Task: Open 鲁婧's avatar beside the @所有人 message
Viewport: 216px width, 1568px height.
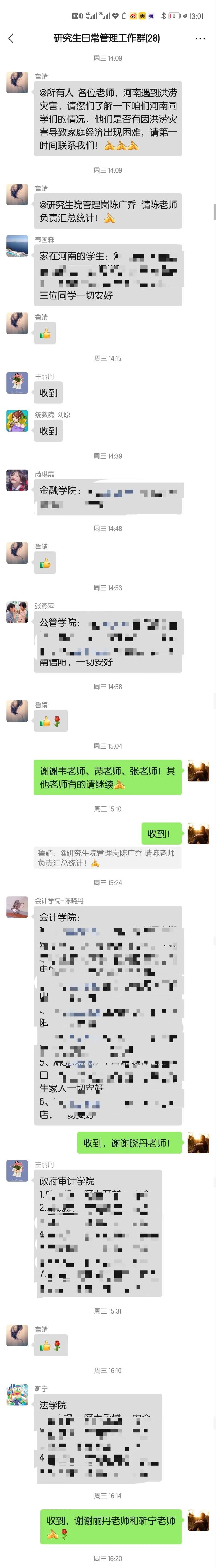Action: coord(17,82)
